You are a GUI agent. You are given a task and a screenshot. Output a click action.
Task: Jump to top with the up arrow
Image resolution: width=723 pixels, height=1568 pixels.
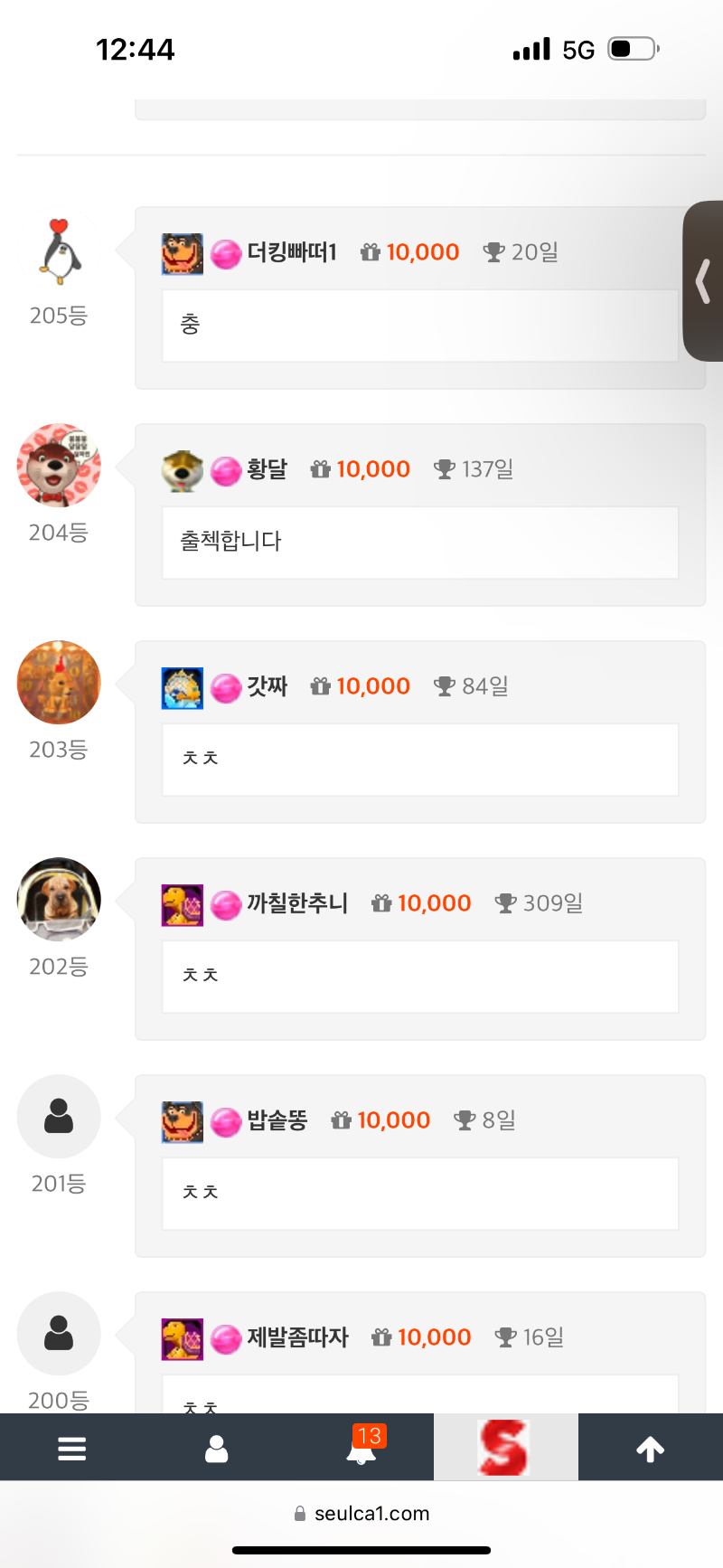point(650,1449)
